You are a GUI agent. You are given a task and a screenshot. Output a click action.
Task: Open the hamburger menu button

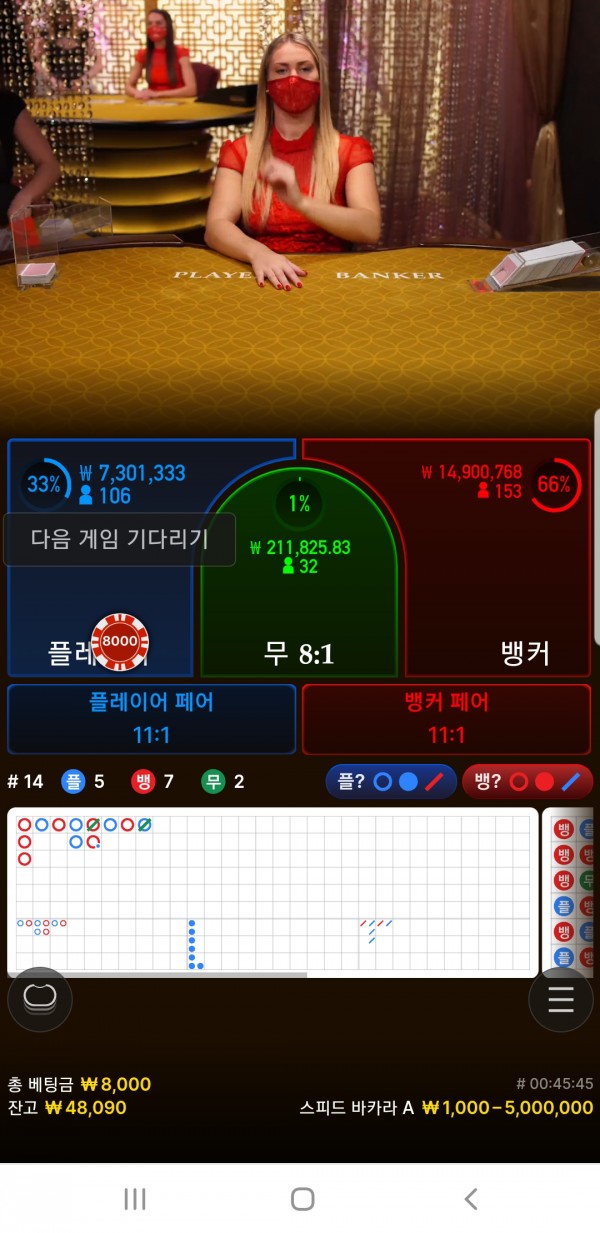click(560, 999)
